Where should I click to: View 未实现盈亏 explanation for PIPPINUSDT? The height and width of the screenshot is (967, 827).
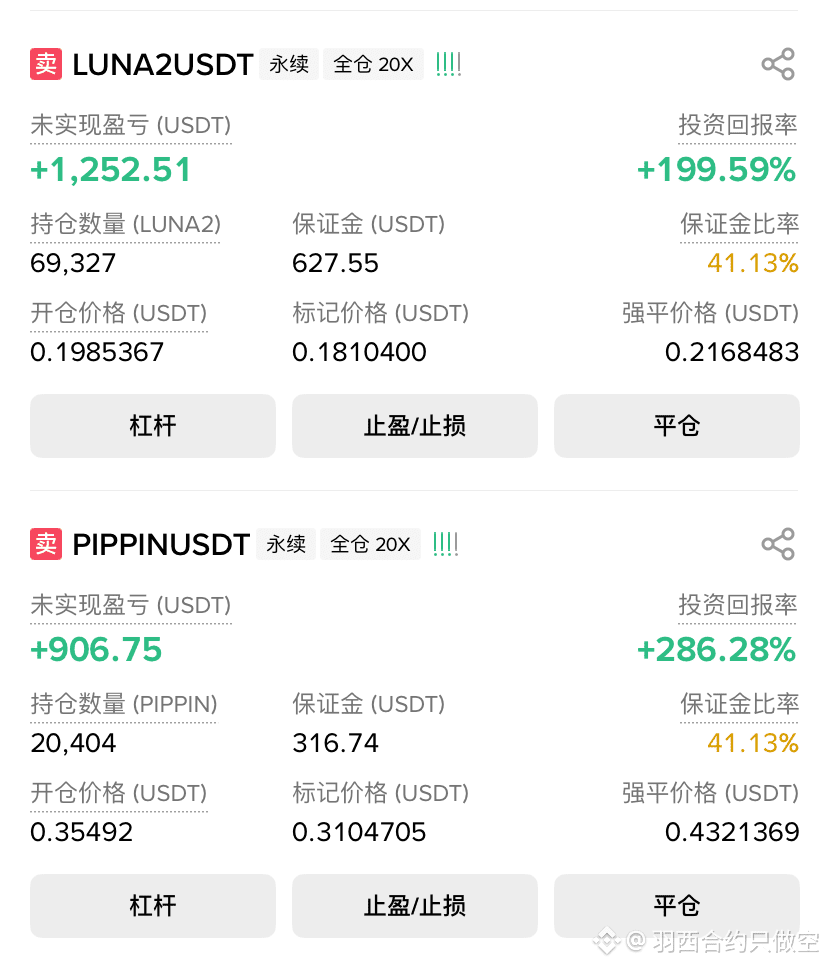click(x=131, y=605)
